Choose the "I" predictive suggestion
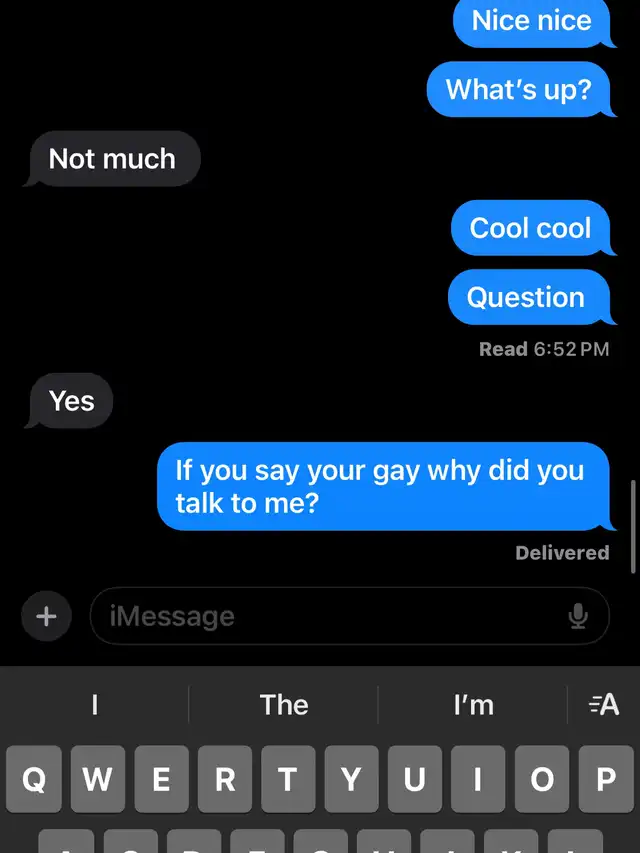This screenshot has width=640, height=853. pos(95,705)
